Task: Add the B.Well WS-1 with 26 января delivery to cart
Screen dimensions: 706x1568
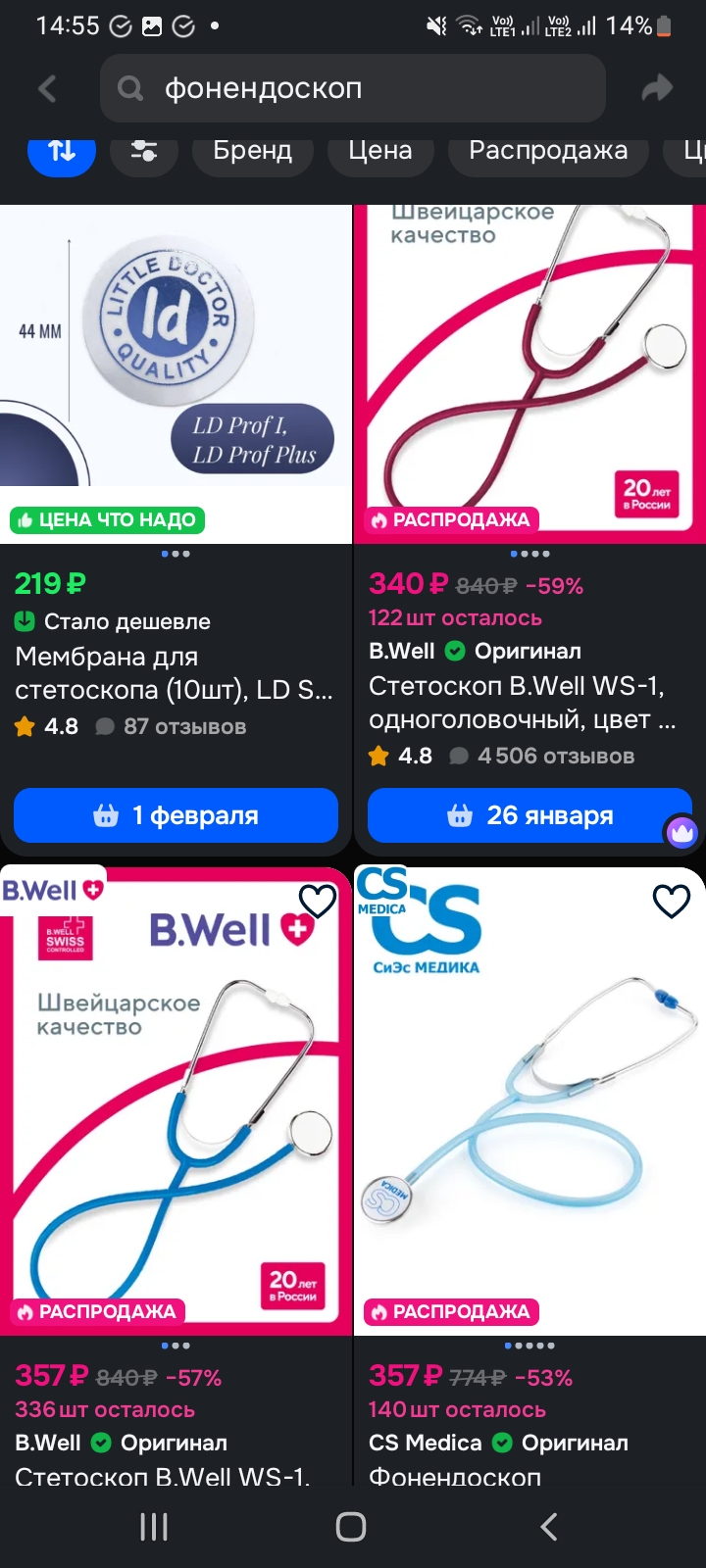Action: click(529, 815)
